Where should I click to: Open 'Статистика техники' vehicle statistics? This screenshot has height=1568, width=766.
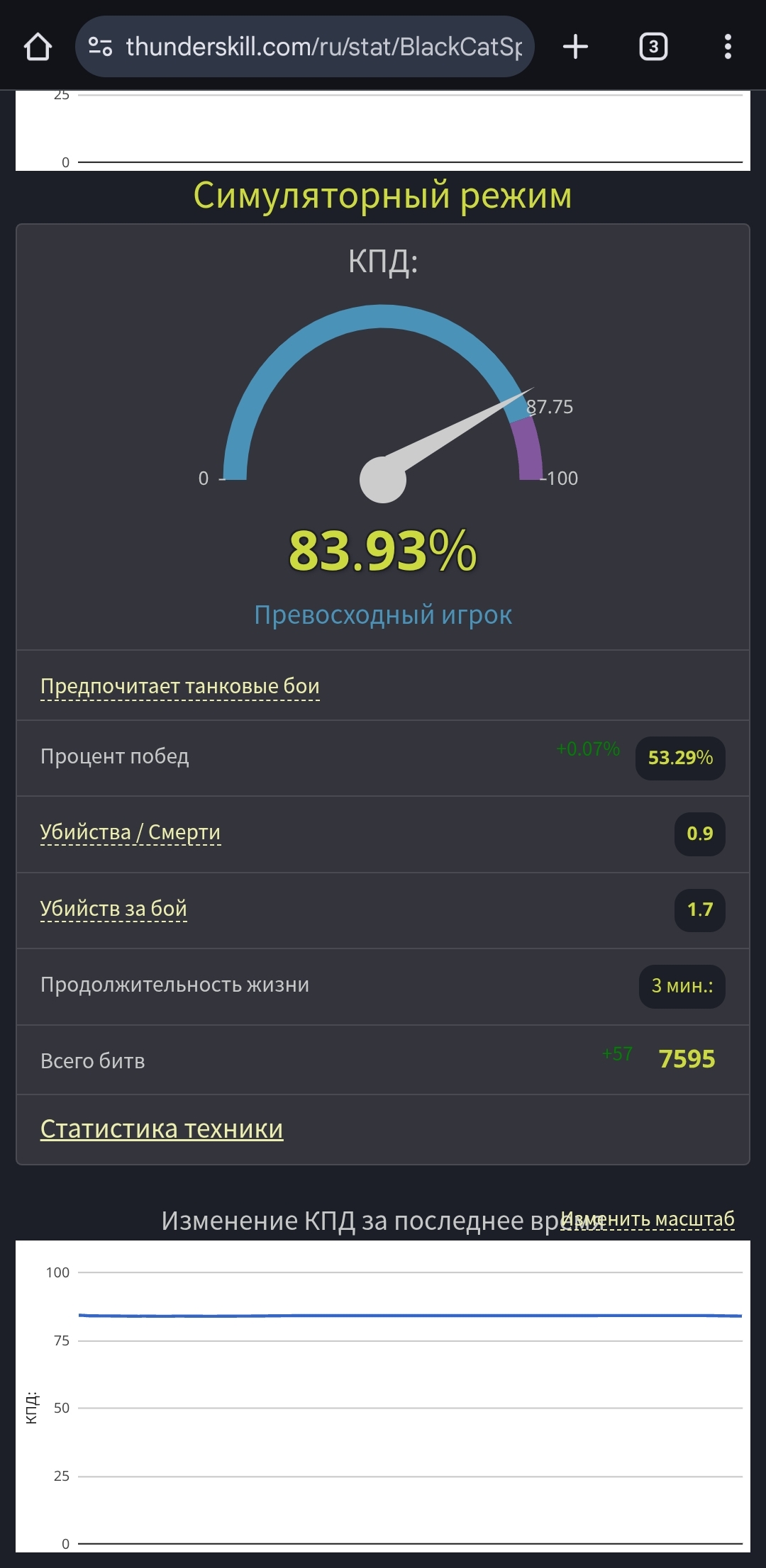(x=162, y=1129)
